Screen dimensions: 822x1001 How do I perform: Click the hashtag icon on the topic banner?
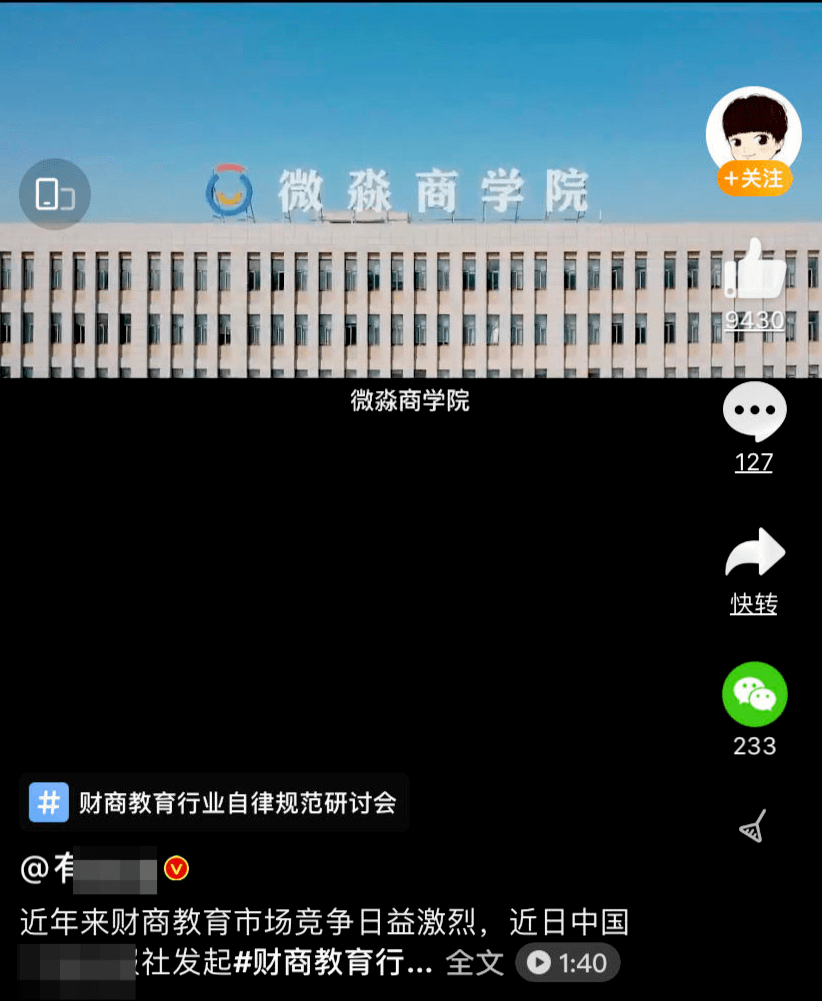click(x=49, y=802)
